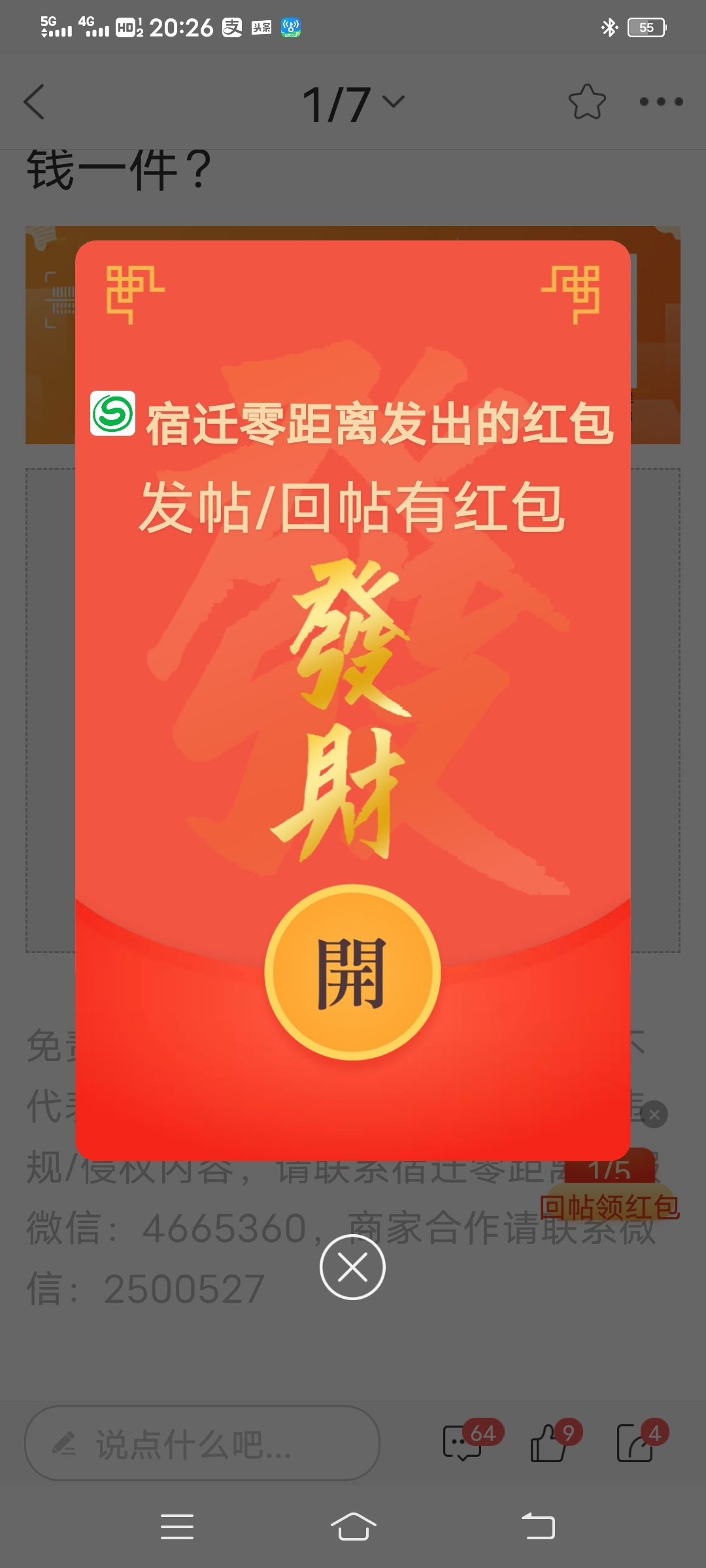This screenshot has height=1568, width=706.
Task: Open the three-dot overflow menu
Action: point(661,102)
